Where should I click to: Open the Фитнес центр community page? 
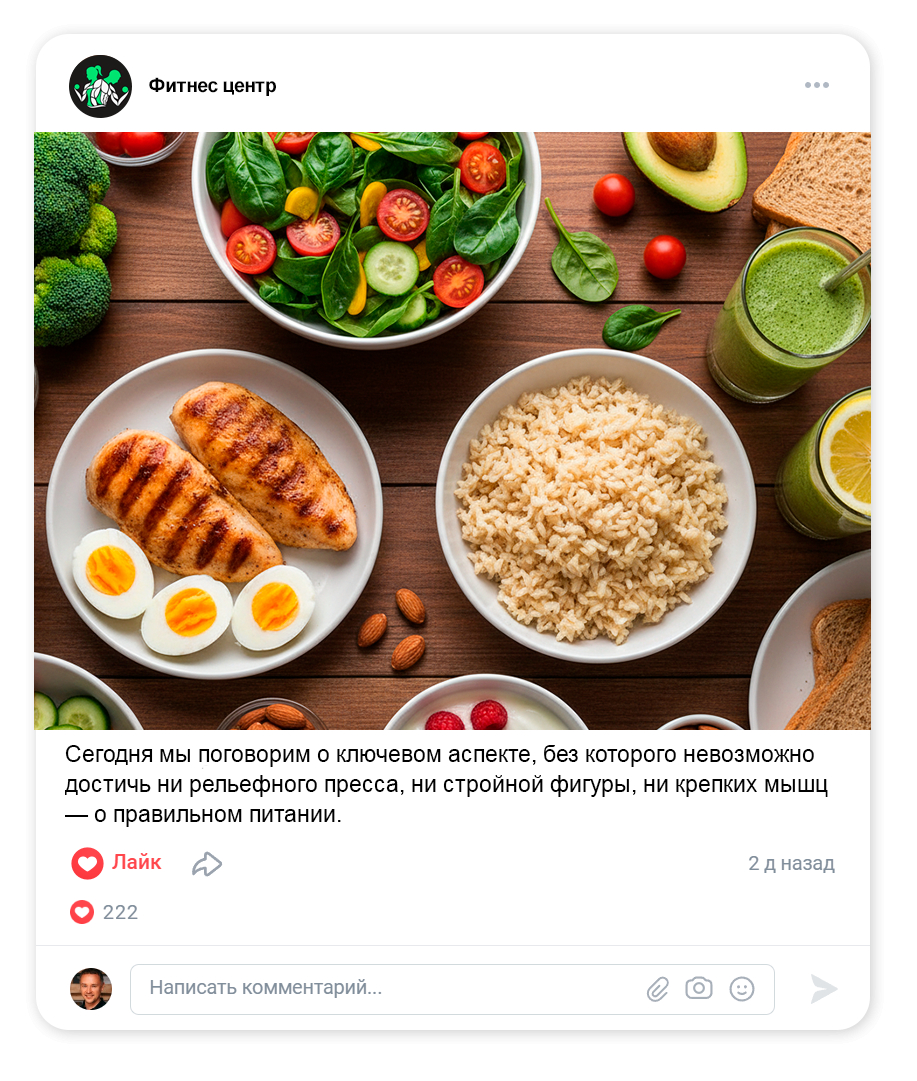pyautogui.click(x=212, y=86)
